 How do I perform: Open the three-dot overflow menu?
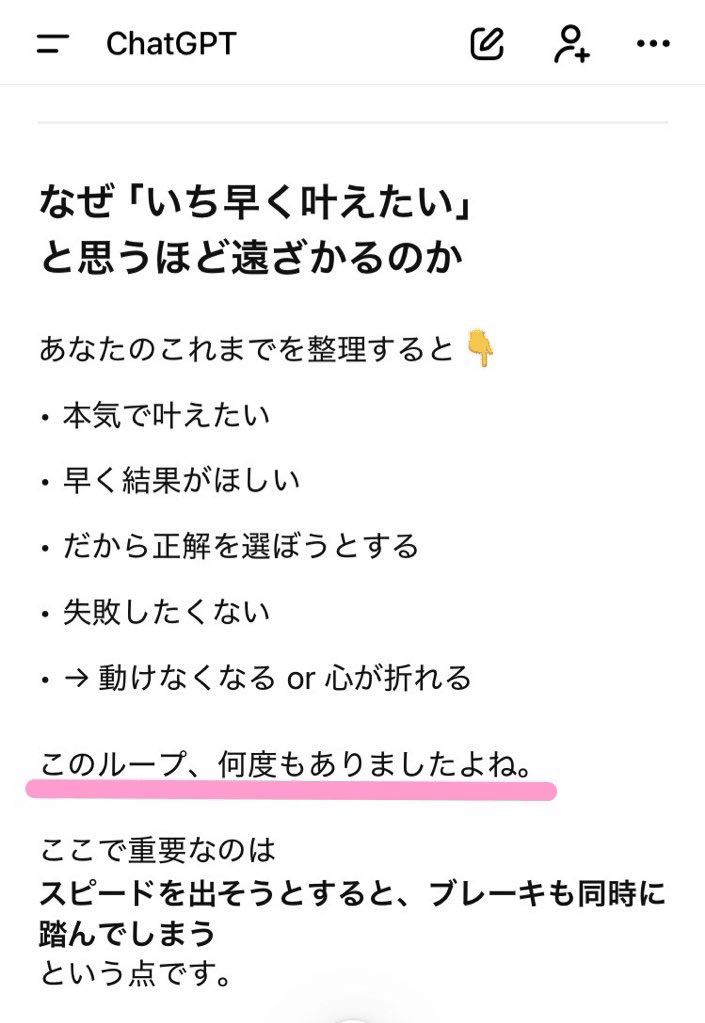click(653, 44)
